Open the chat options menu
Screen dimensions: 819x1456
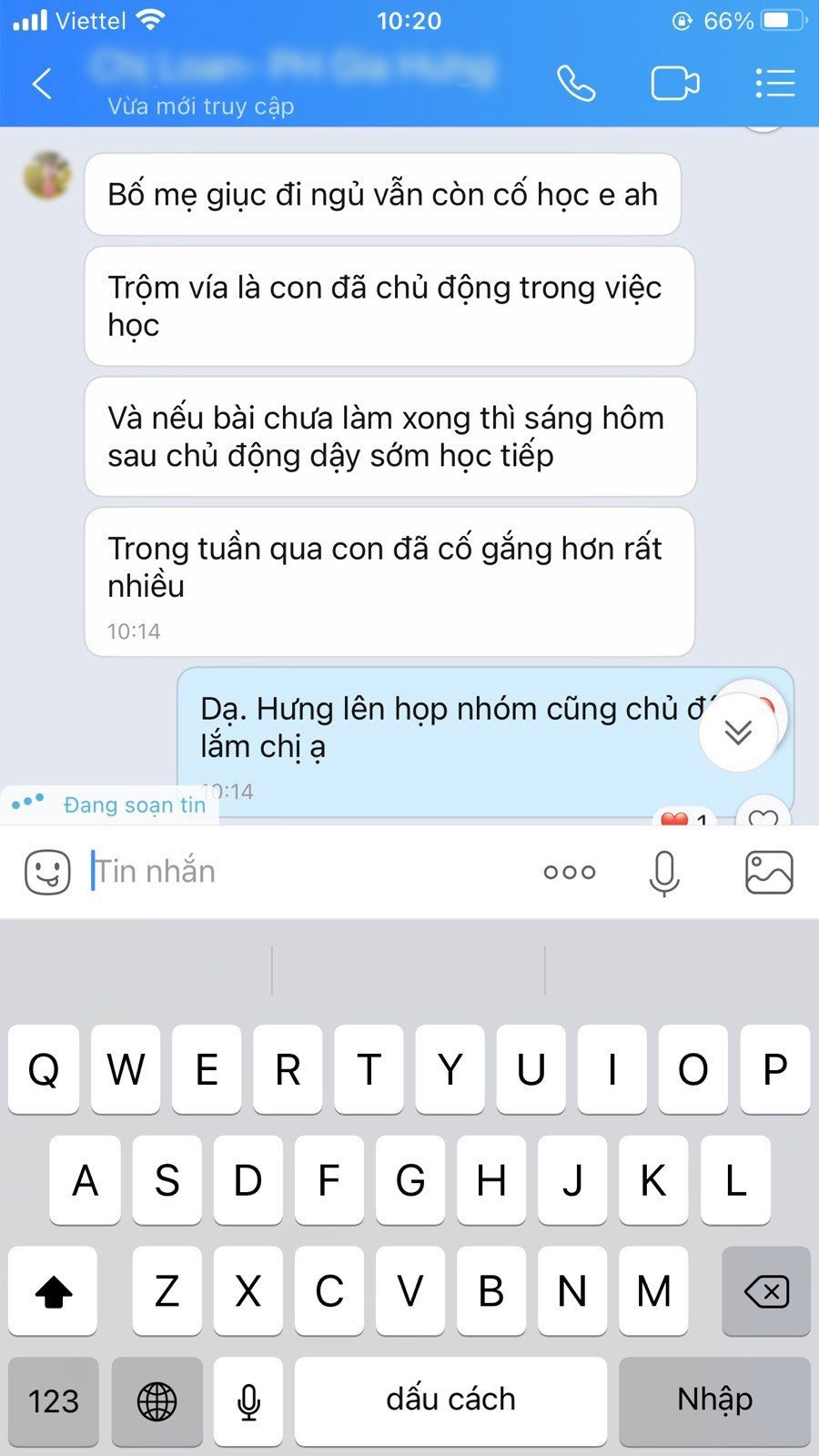click(x=775, y=84)
